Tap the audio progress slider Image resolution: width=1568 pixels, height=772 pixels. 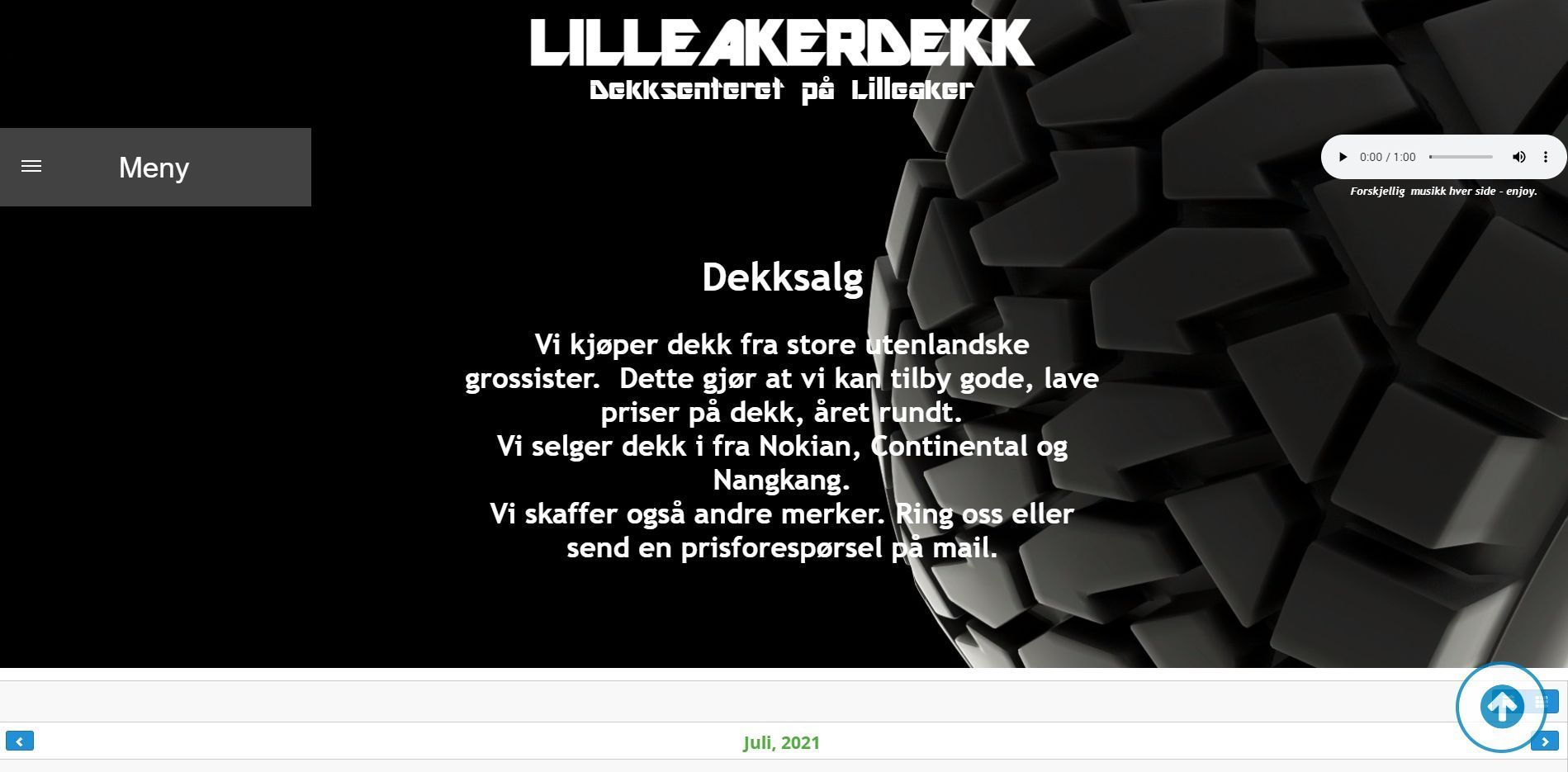coord(1461,157)
